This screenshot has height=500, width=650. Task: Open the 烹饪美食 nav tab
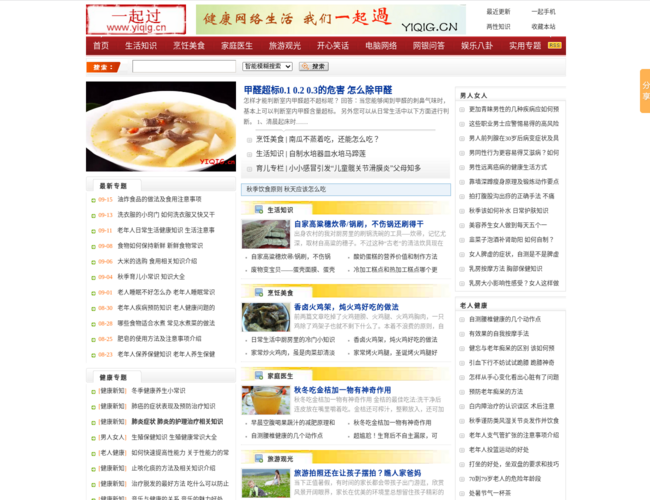click(x=188, y=45)
